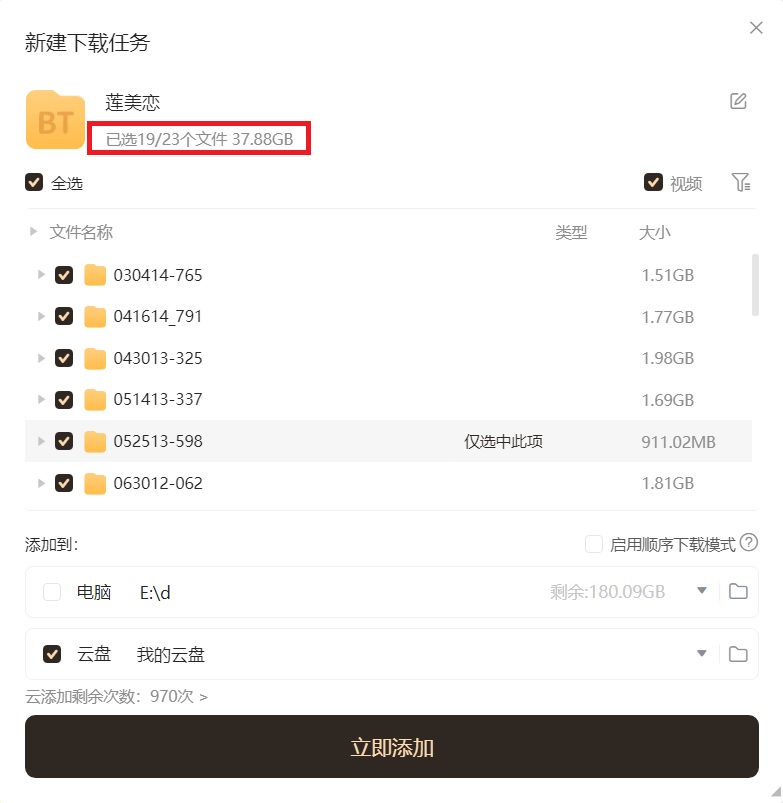Browse folder for computer download location

738,591
